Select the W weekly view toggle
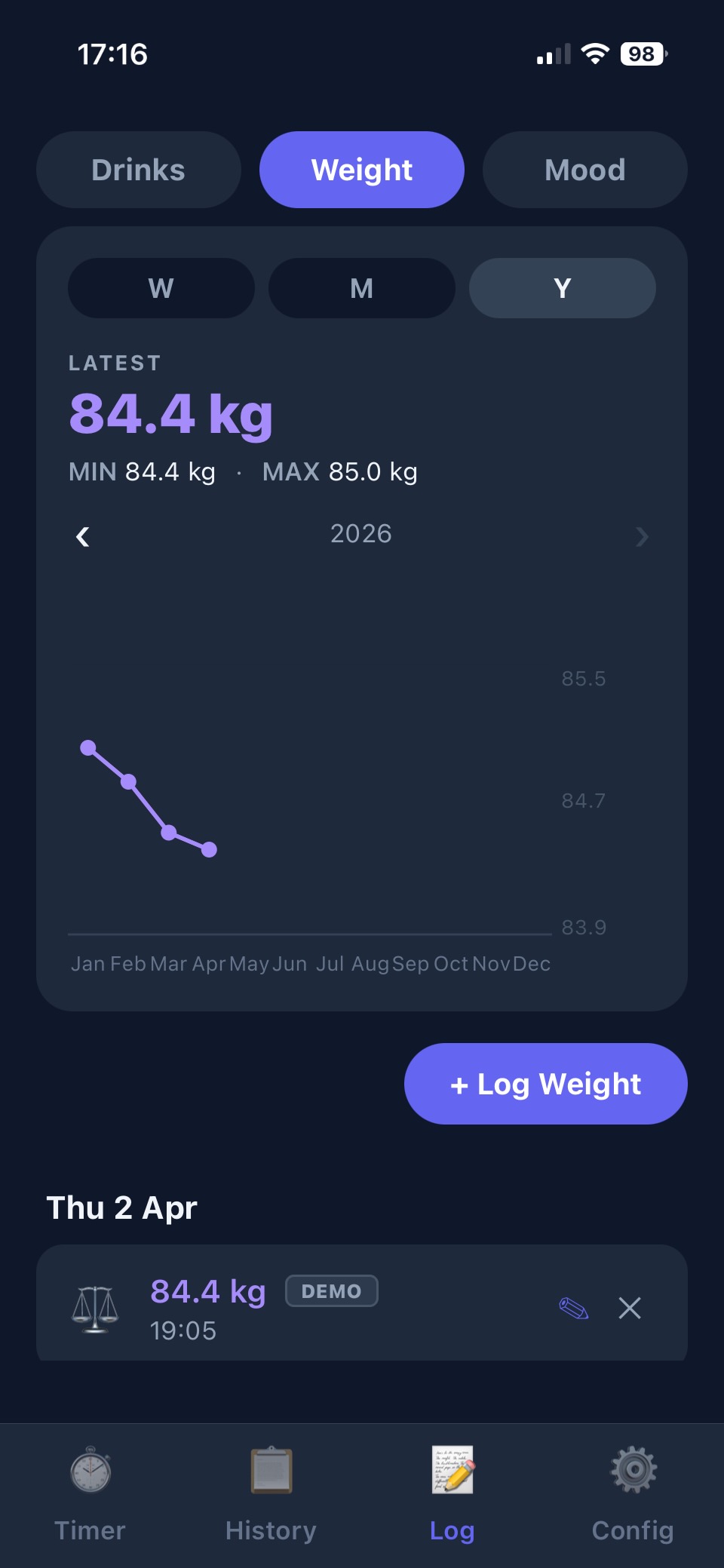 click(161, 287)
